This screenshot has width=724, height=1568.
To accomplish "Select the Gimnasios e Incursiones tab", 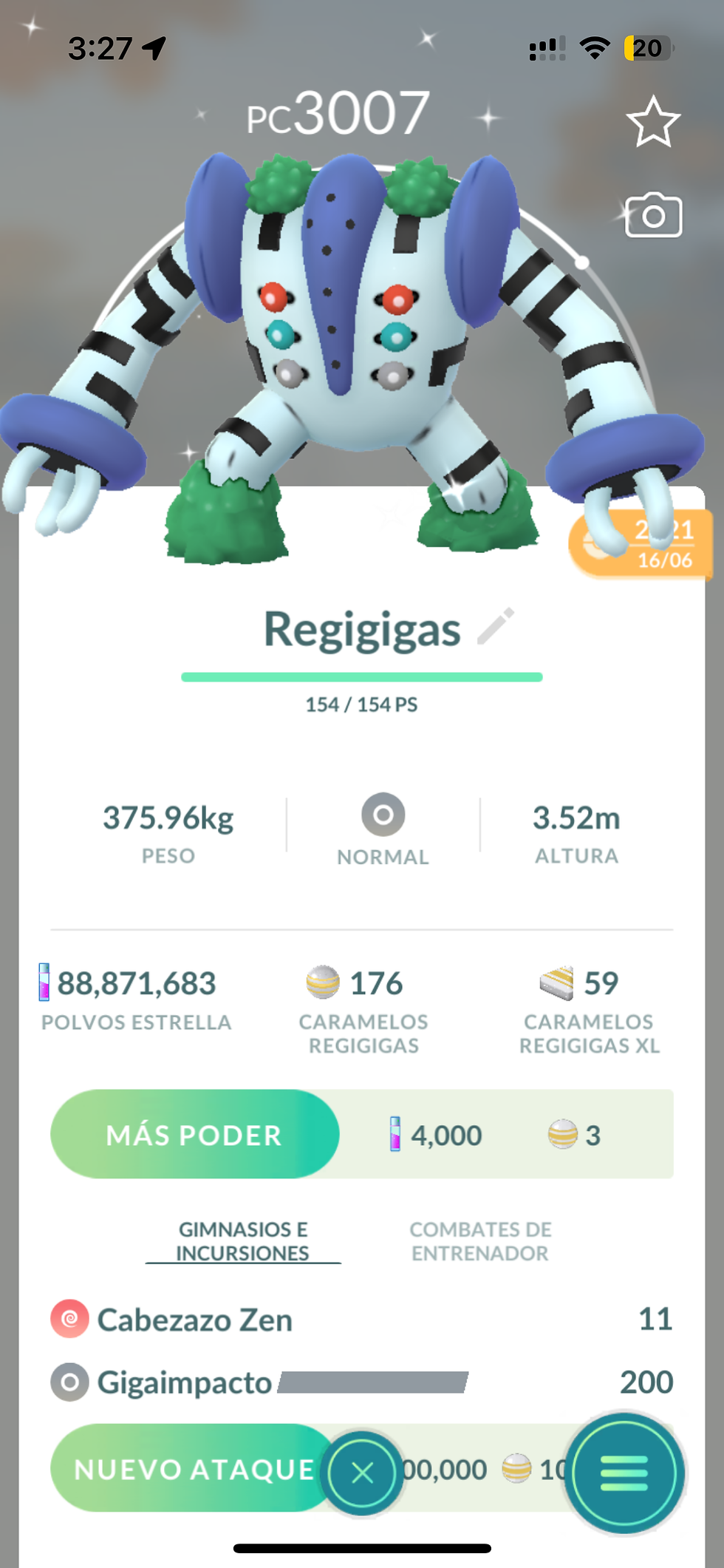I will click(x=242, y=1241).
